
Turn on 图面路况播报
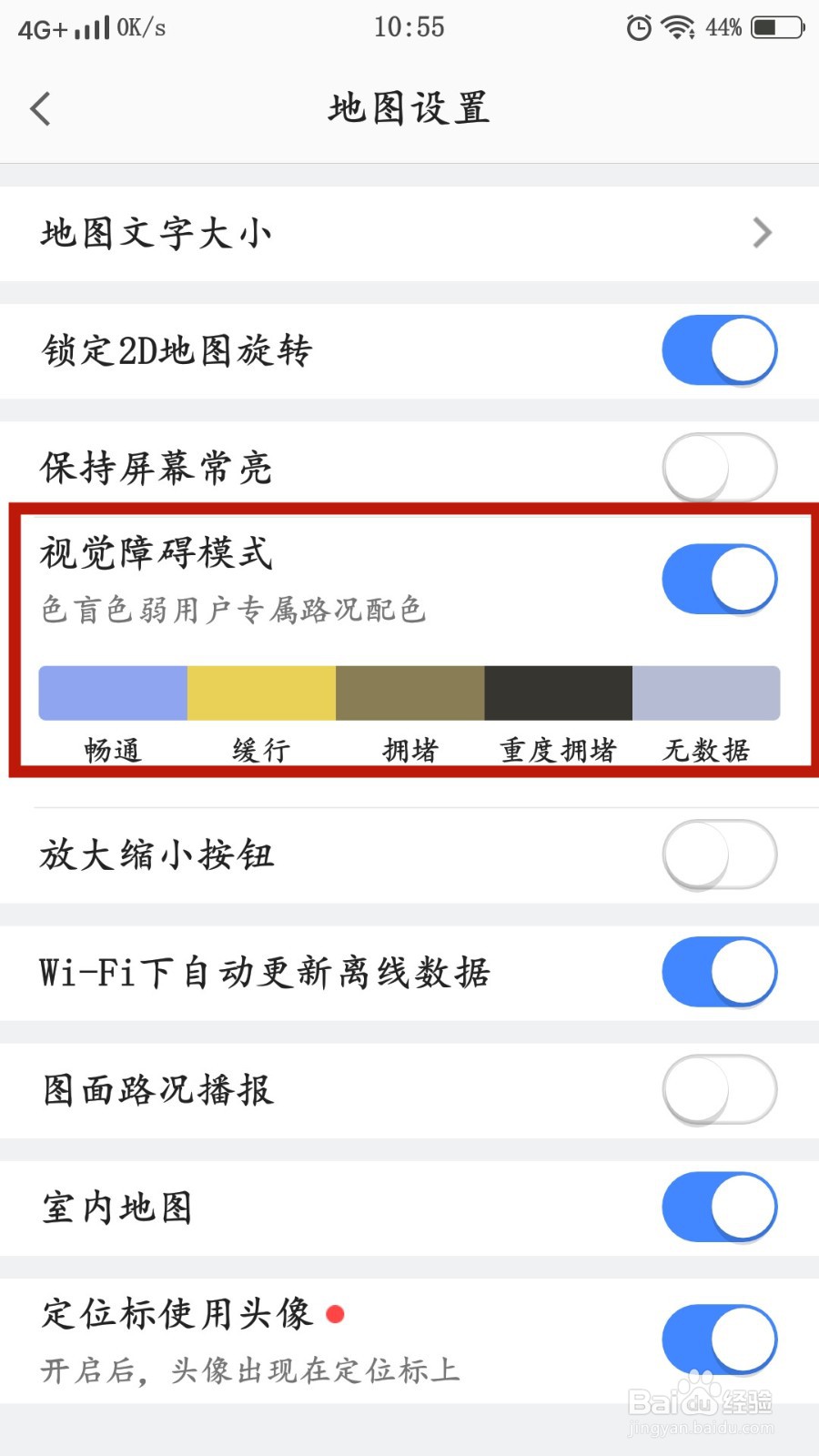click(719, 1089)
